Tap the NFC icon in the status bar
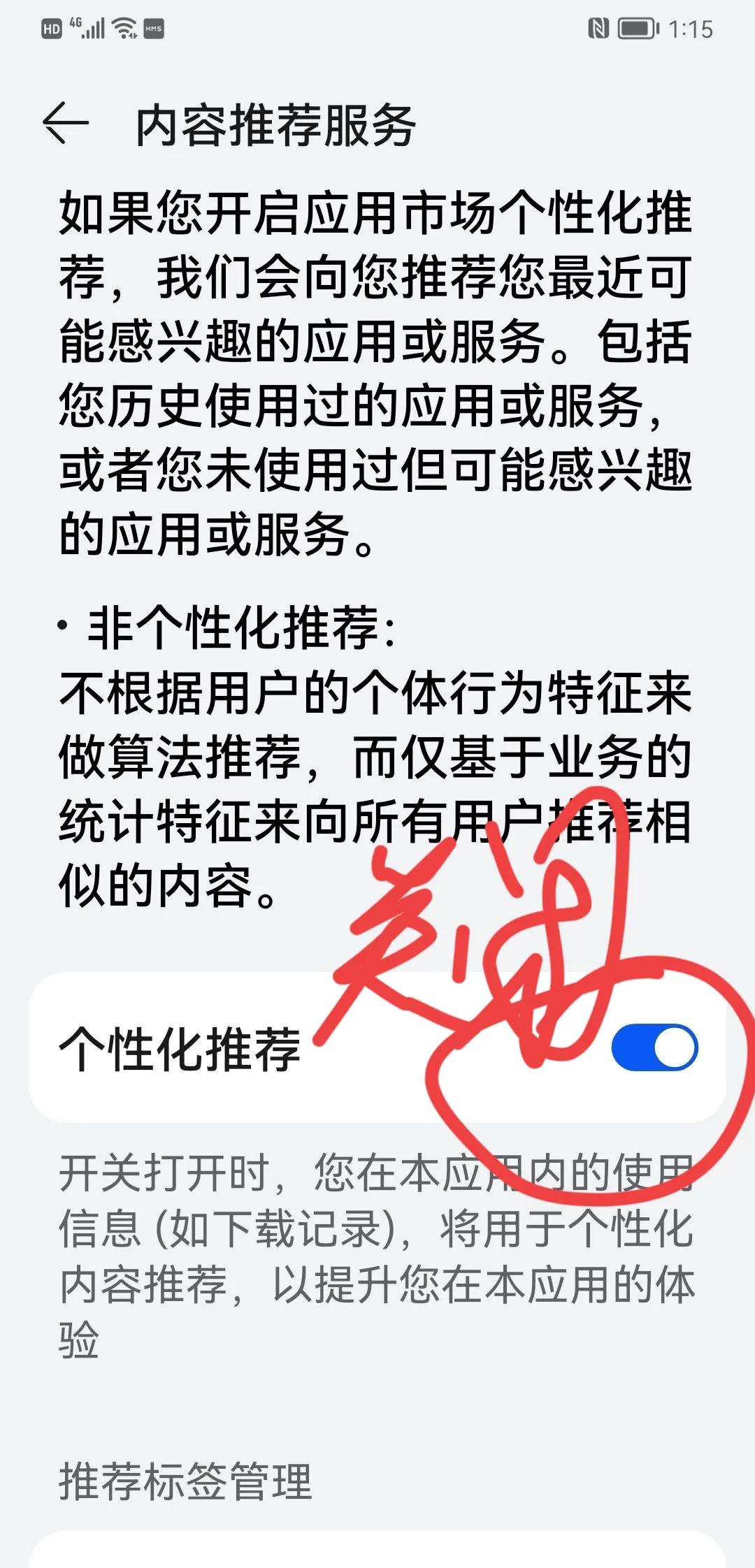The image size is (755, 1568). [x=598, y=28]
